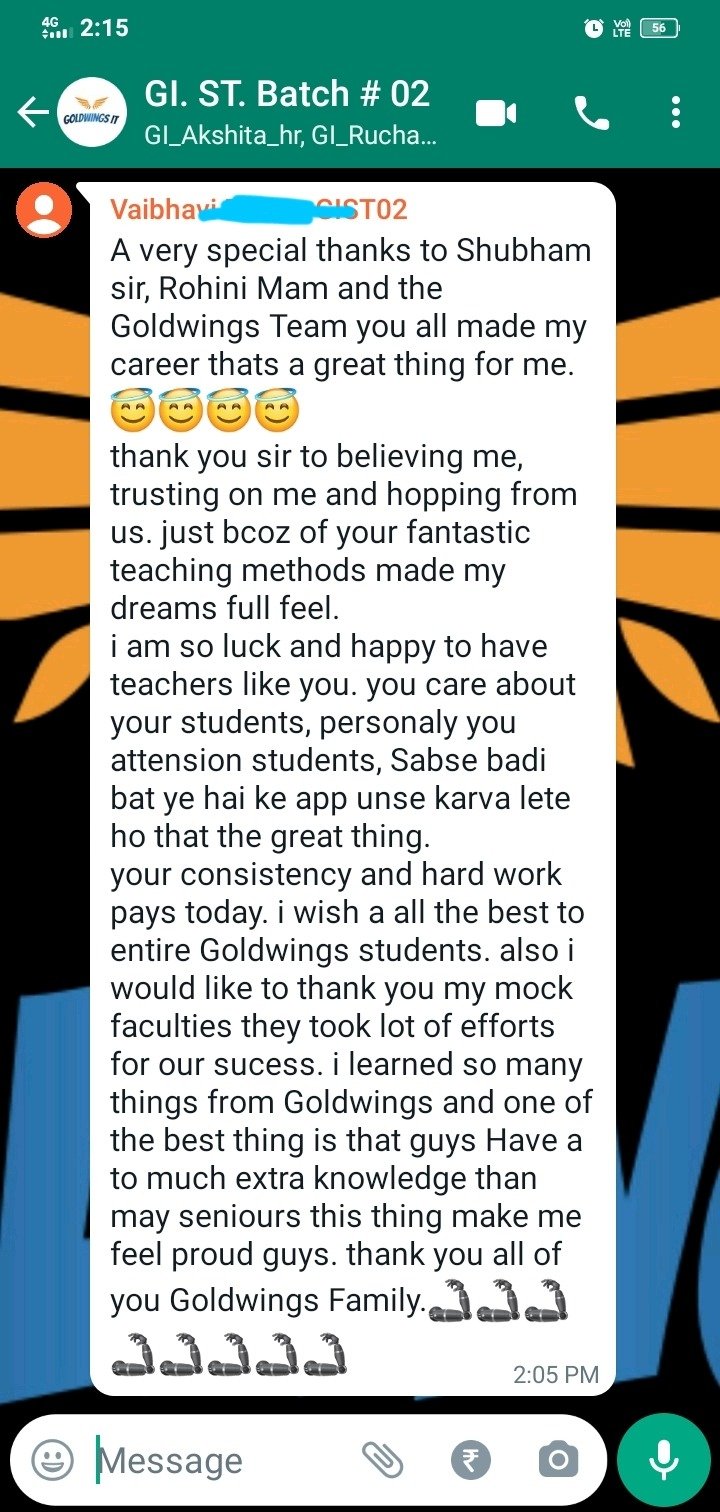Open the rupee payment option
Viewport: 720px width, 1512px height.
[471, 1461]
